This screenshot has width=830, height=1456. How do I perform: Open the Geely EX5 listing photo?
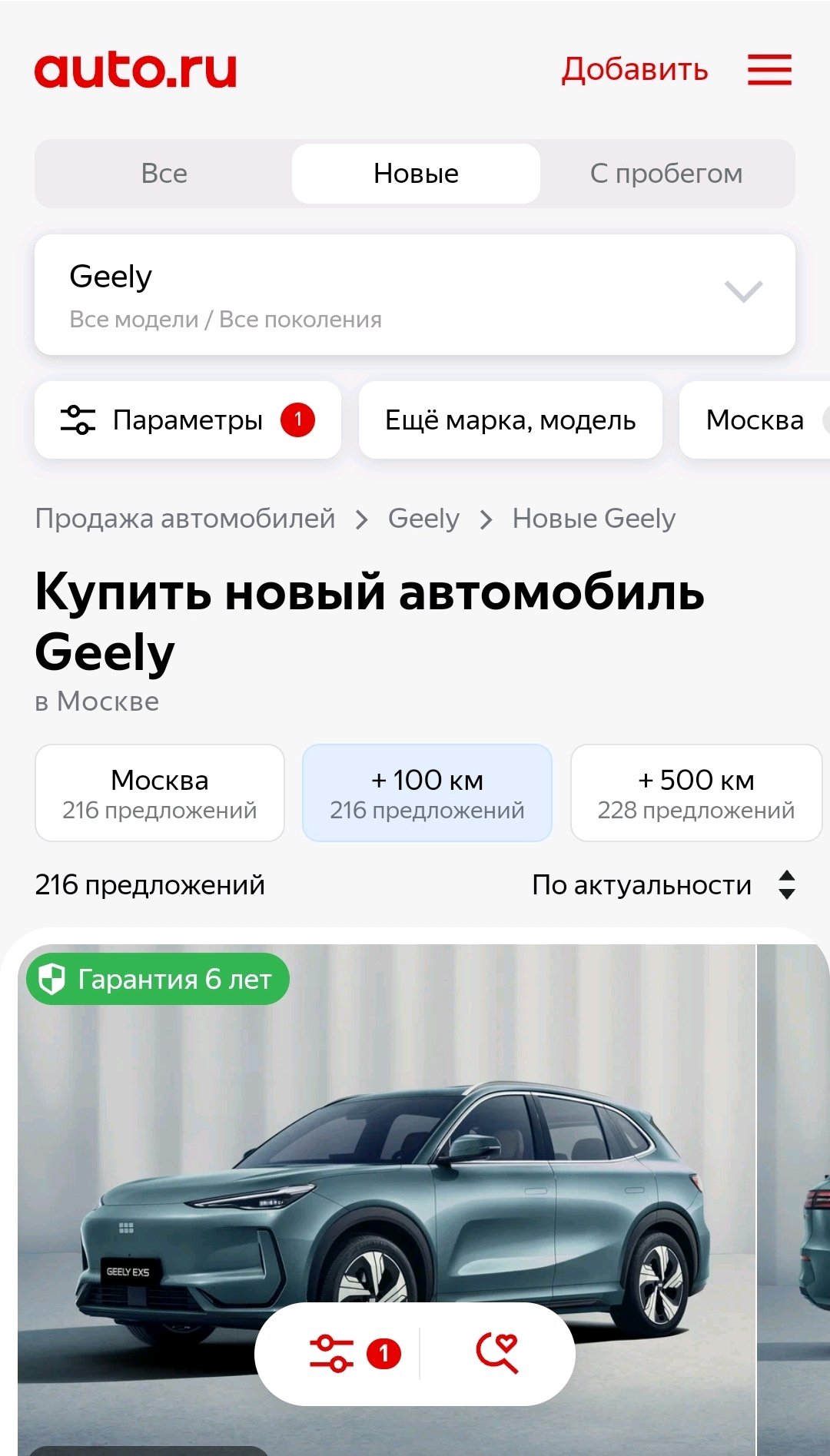tap(387, 1199)
